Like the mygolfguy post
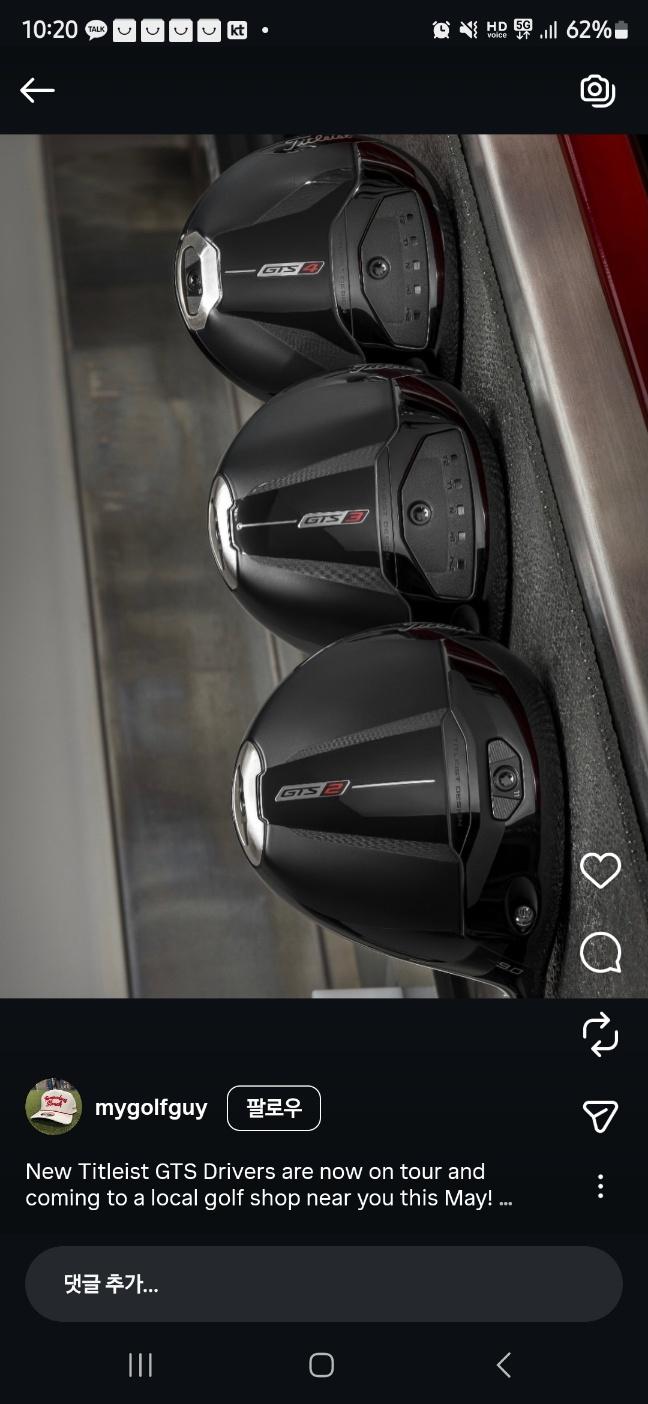 (600, 871)
